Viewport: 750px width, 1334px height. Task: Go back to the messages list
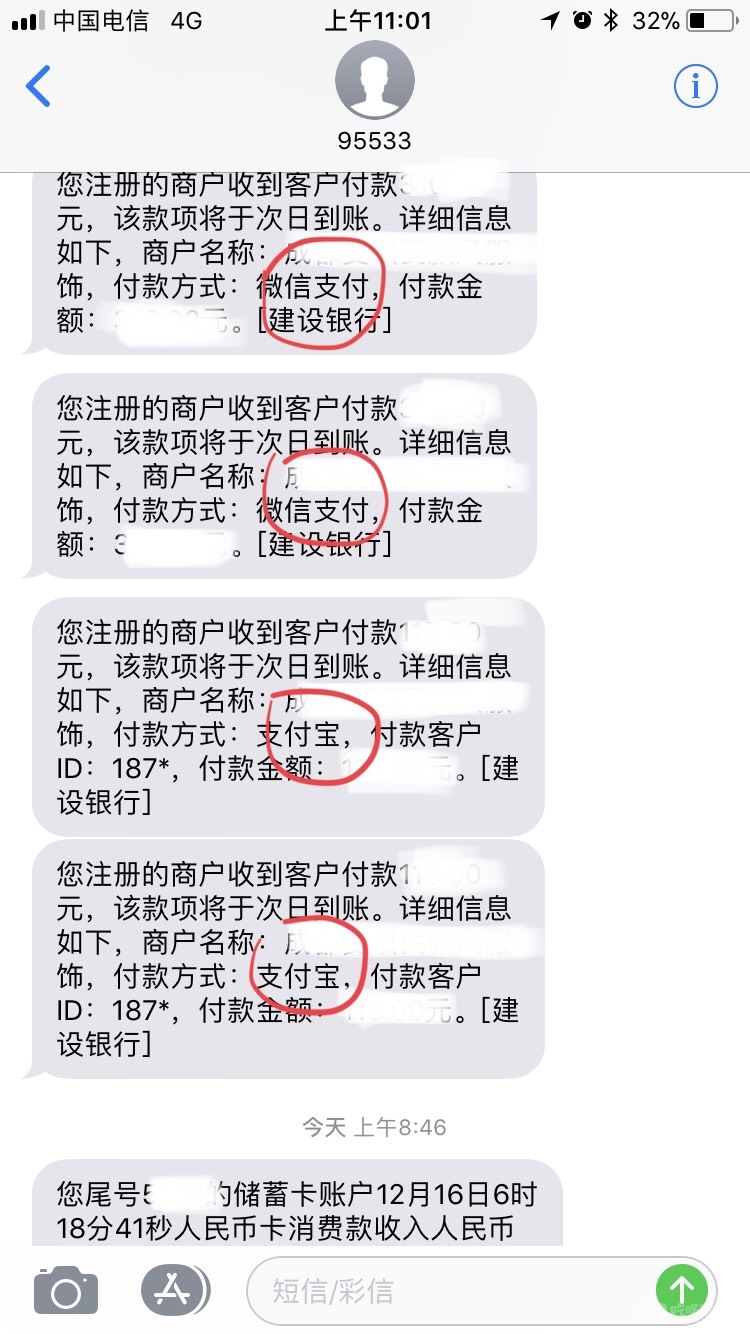[x=39, y=87]
